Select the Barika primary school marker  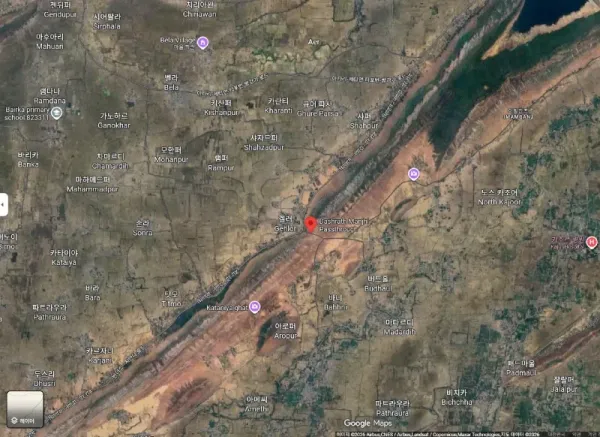click(x=57, y=113)
